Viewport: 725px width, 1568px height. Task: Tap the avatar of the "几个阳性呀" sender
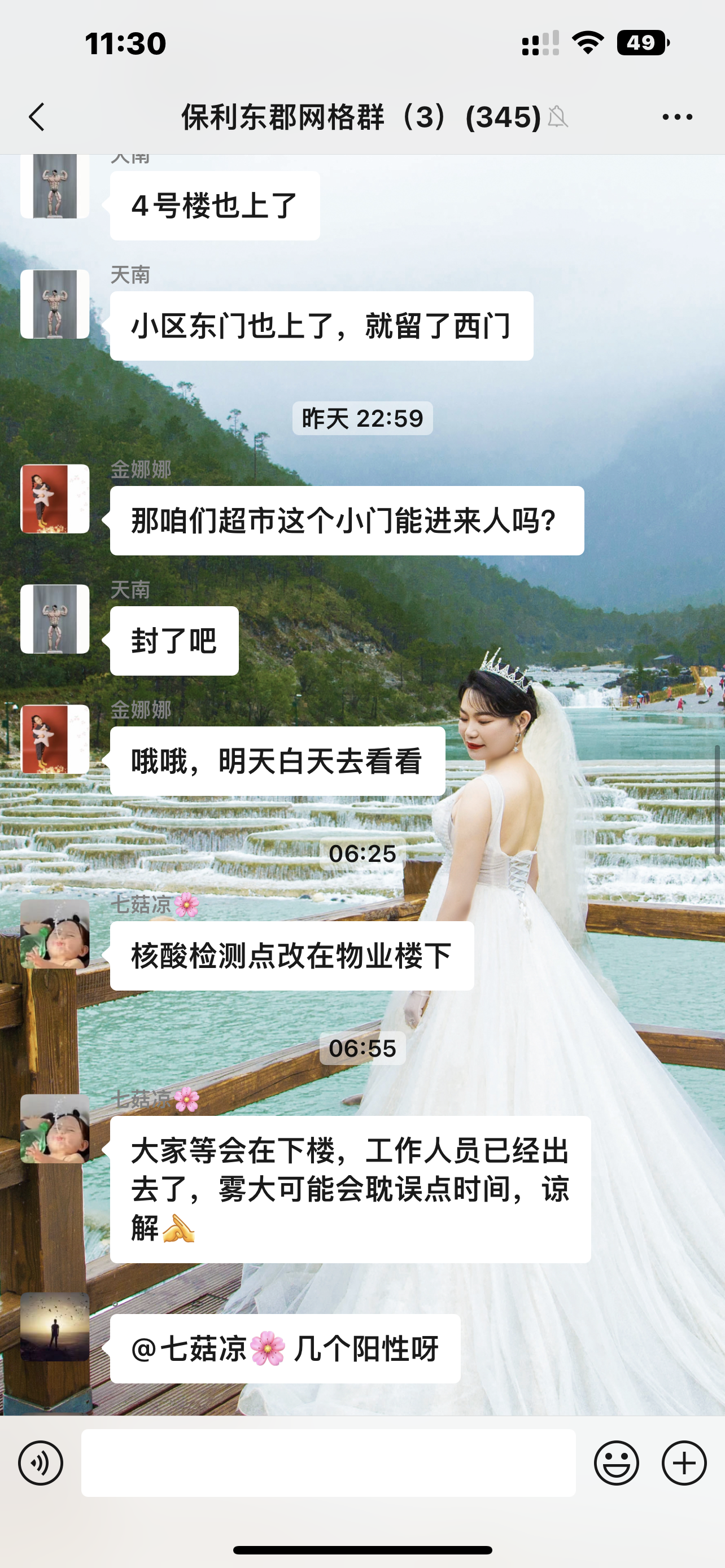55,1326
